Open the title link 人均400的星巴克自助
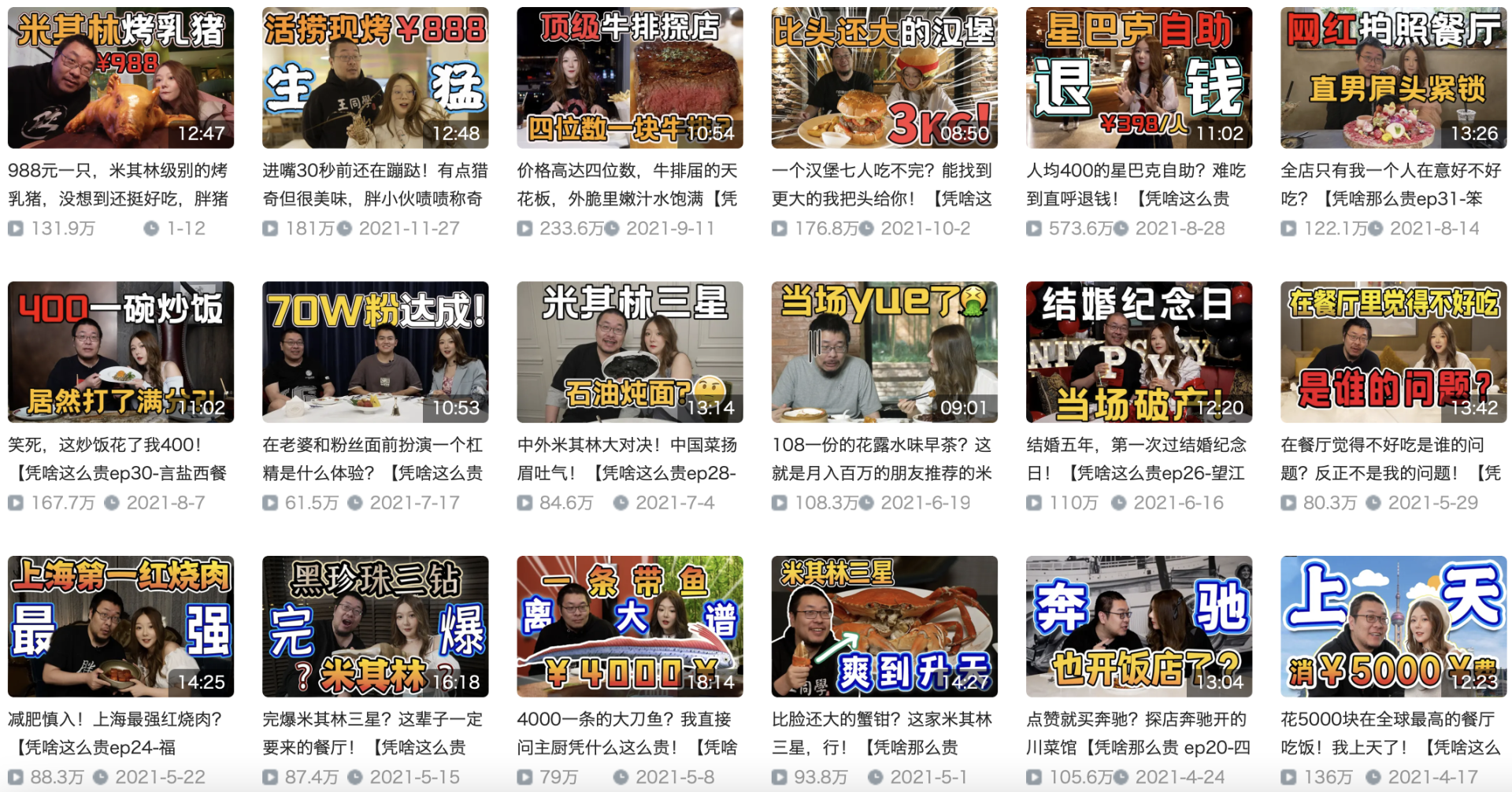Image resolution: width=1512 pixels, height=792 pixels. coord(1136,184)
